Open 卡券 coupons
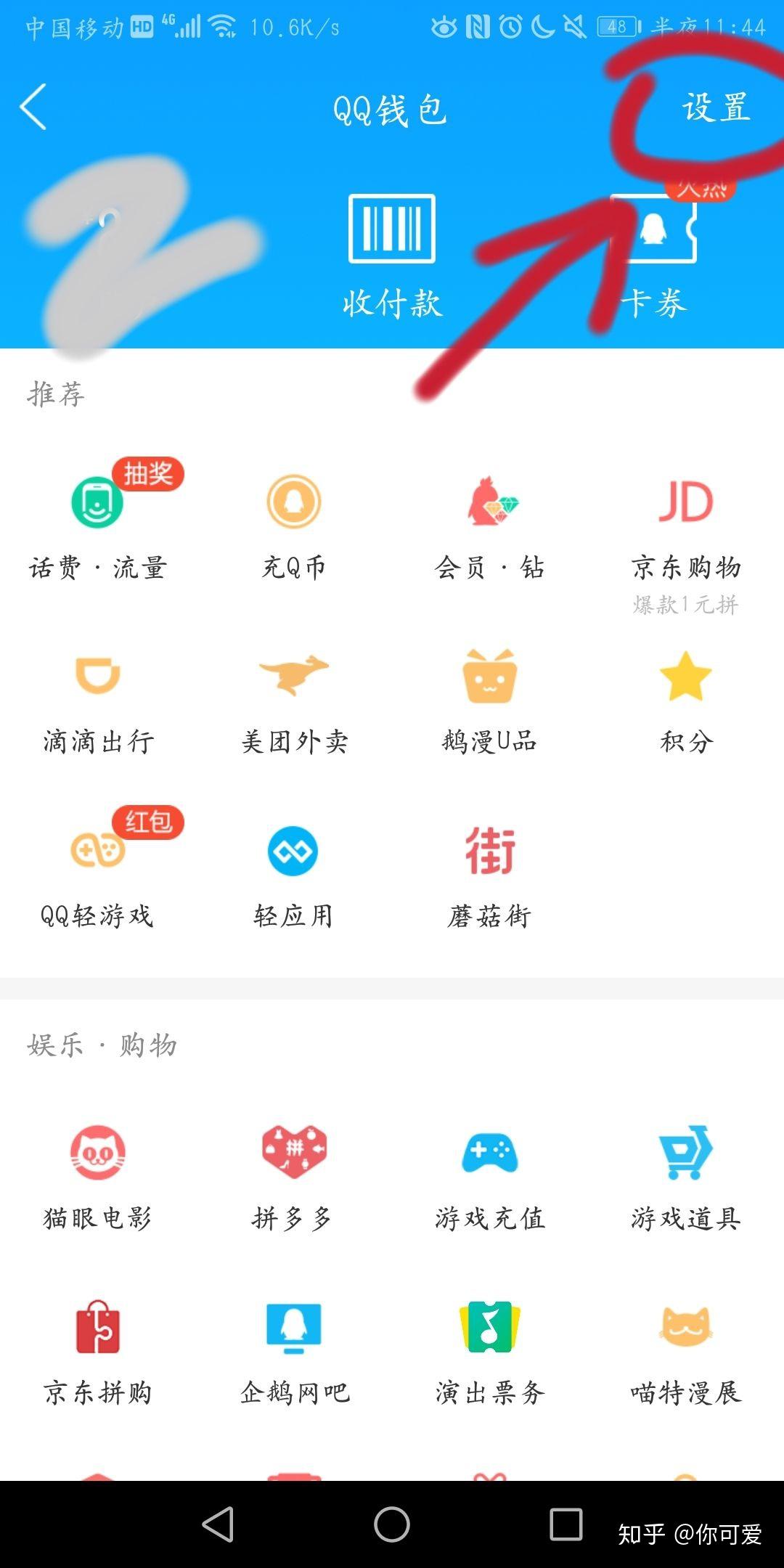The height and width of the screenshot is (1568, 784). (653, 254)
